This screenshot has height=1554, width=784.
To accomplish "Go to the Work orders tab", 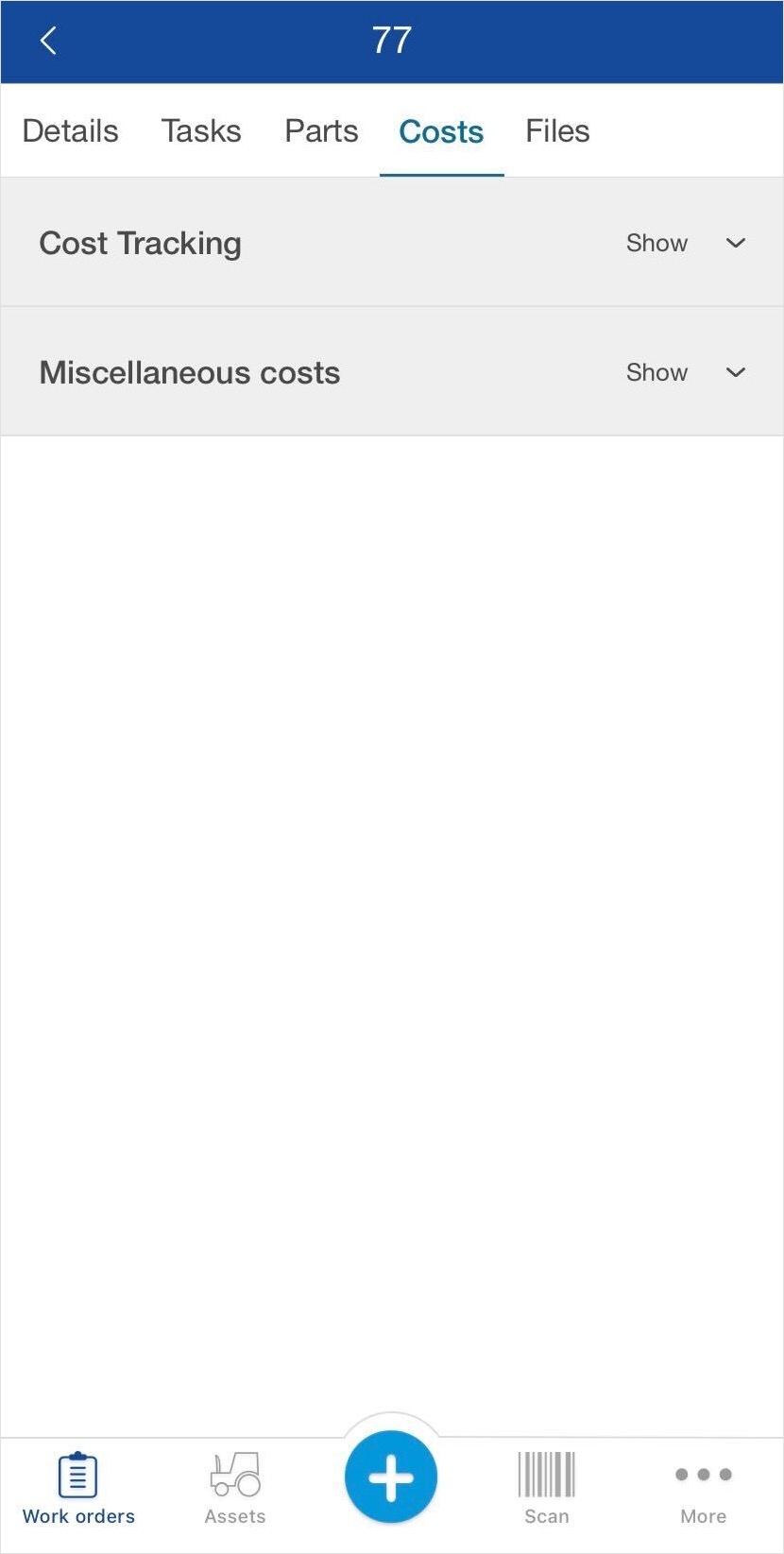I will 78,1489.
